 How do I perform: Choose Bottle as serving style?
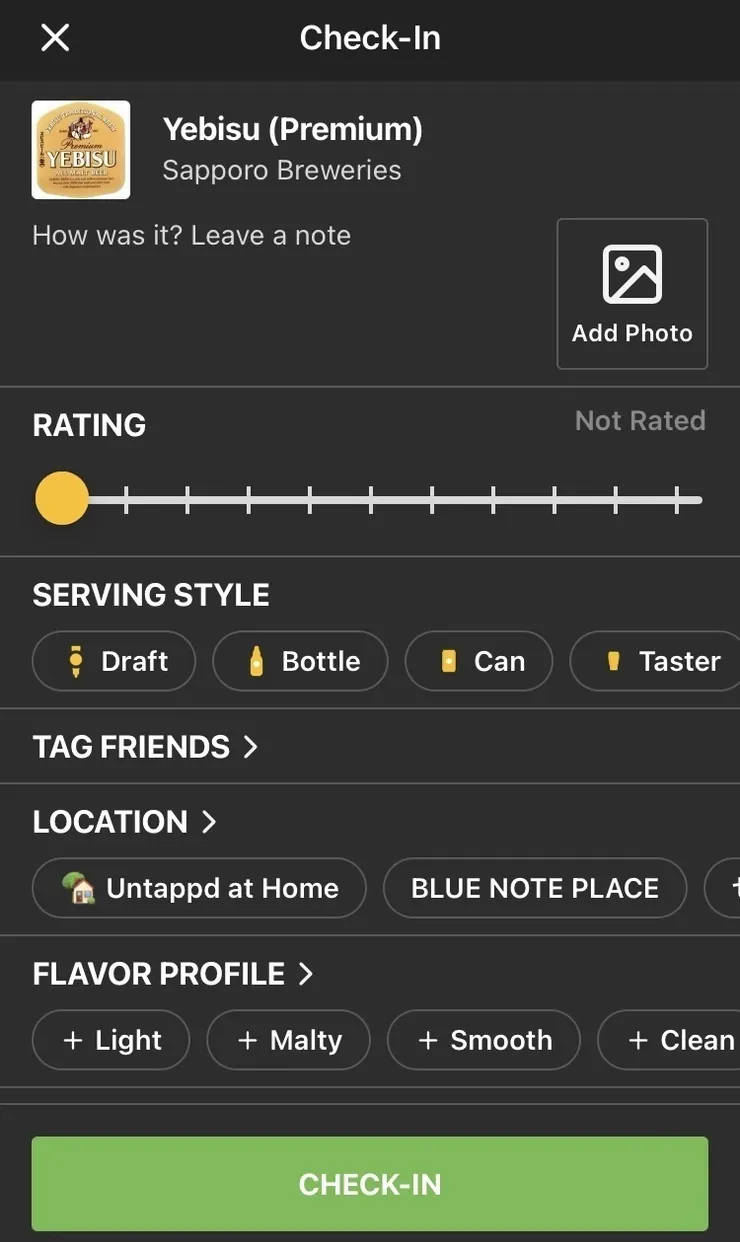tap(300, 661)
